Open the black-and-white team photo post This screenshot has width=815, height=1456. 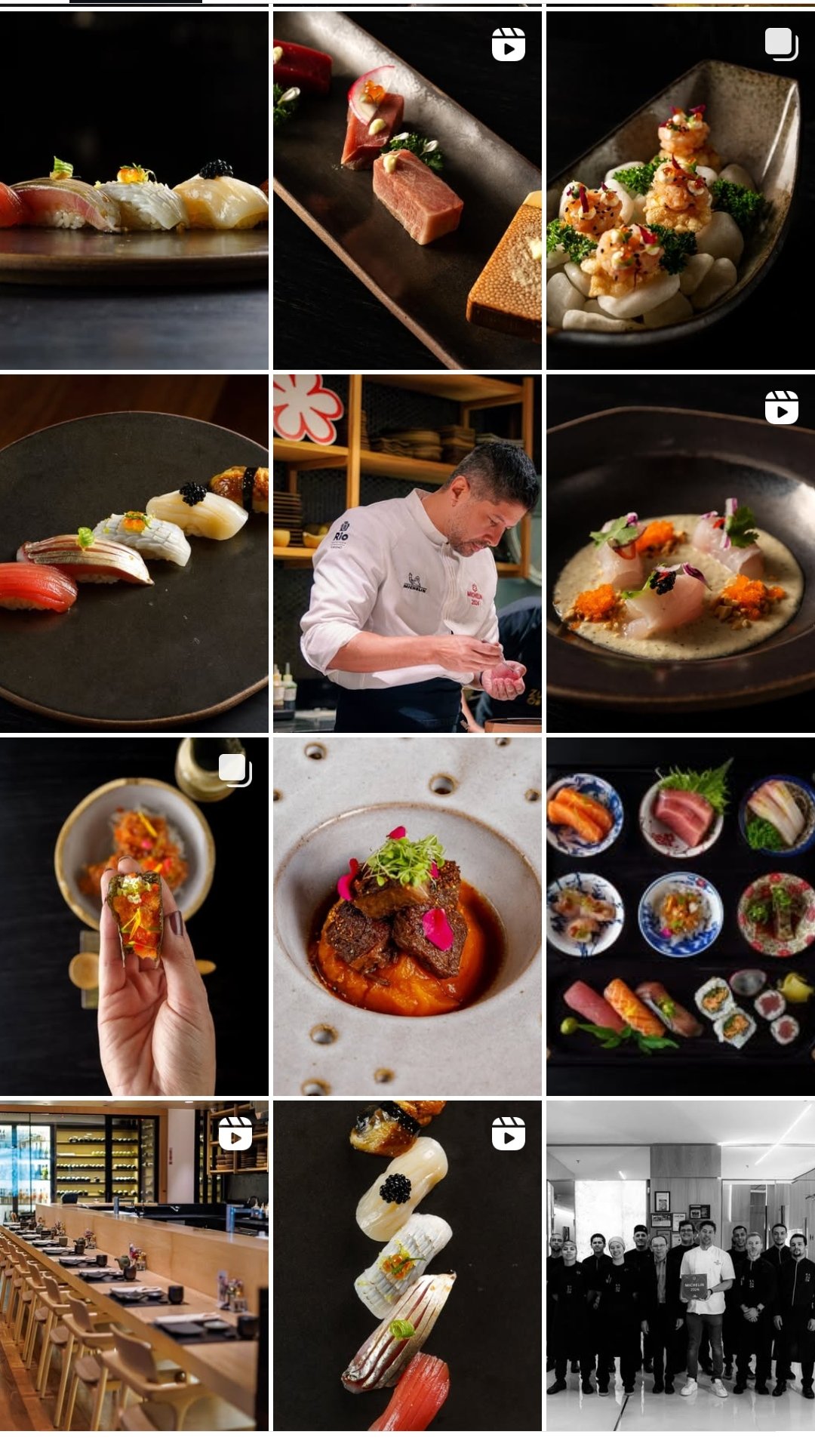(680, 1265)
